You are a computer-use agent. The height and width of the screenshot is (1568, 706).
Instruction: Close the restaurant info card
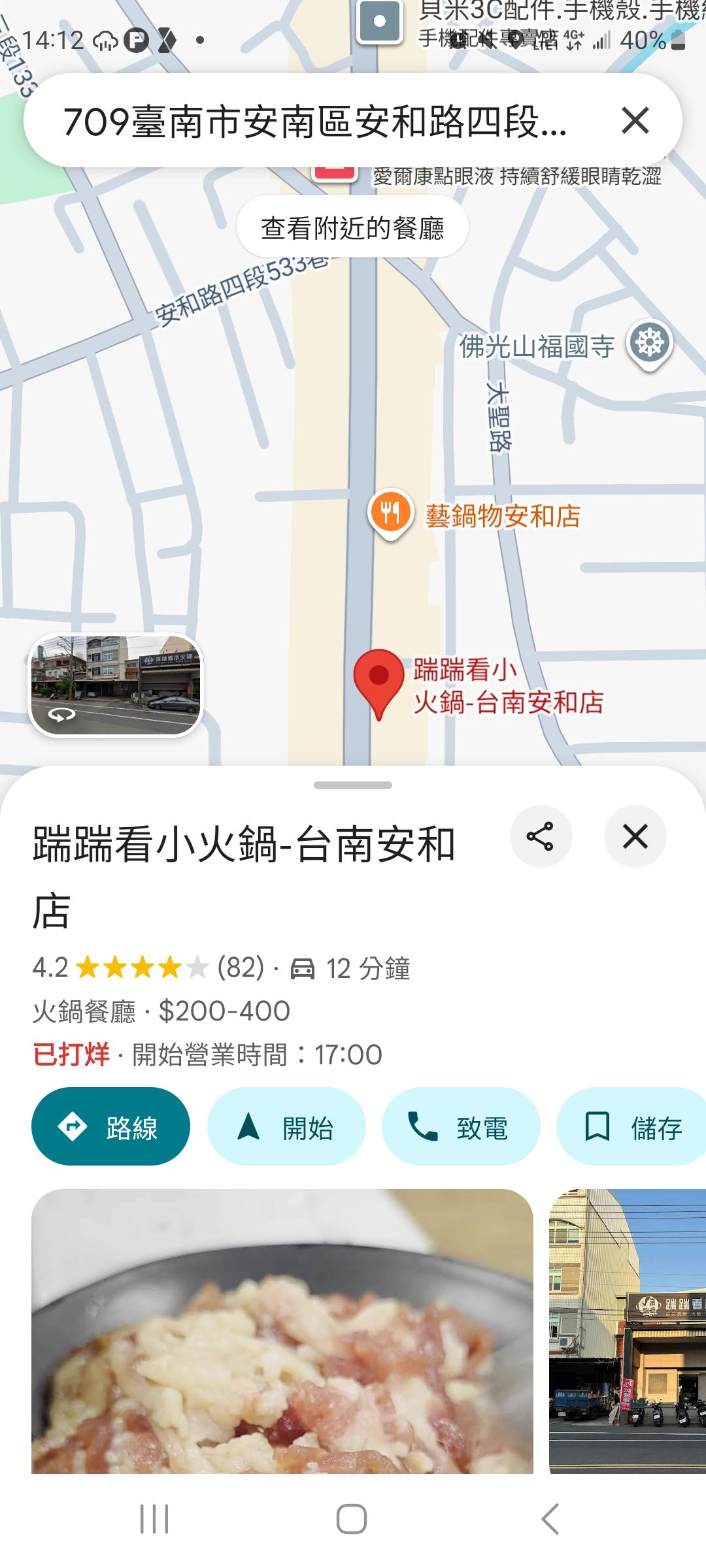(635, 836)
